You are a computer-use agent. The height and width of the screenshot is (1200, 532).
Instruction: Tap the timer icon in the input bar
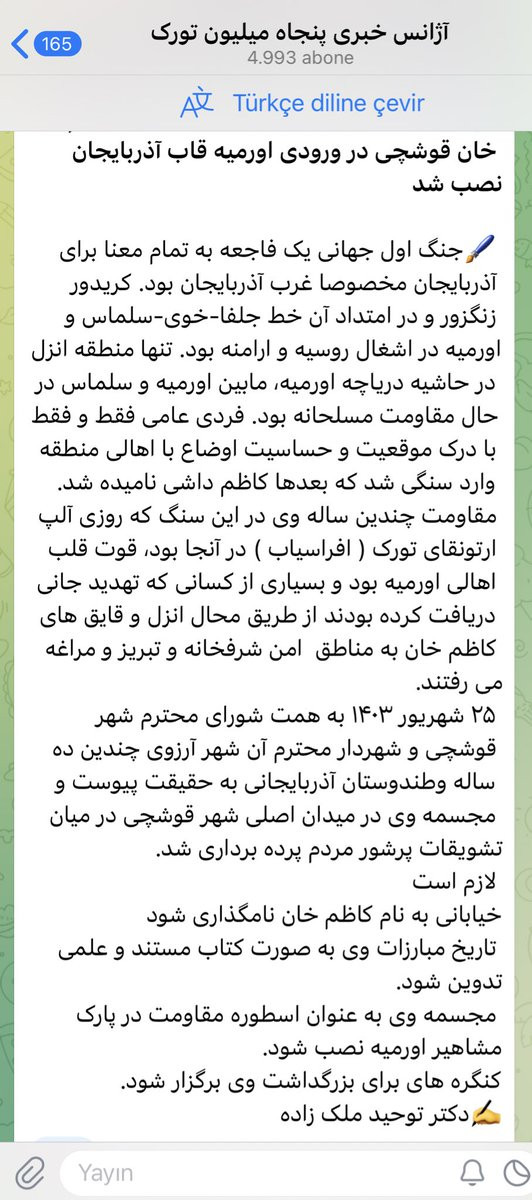click(x=515, y=1172)
